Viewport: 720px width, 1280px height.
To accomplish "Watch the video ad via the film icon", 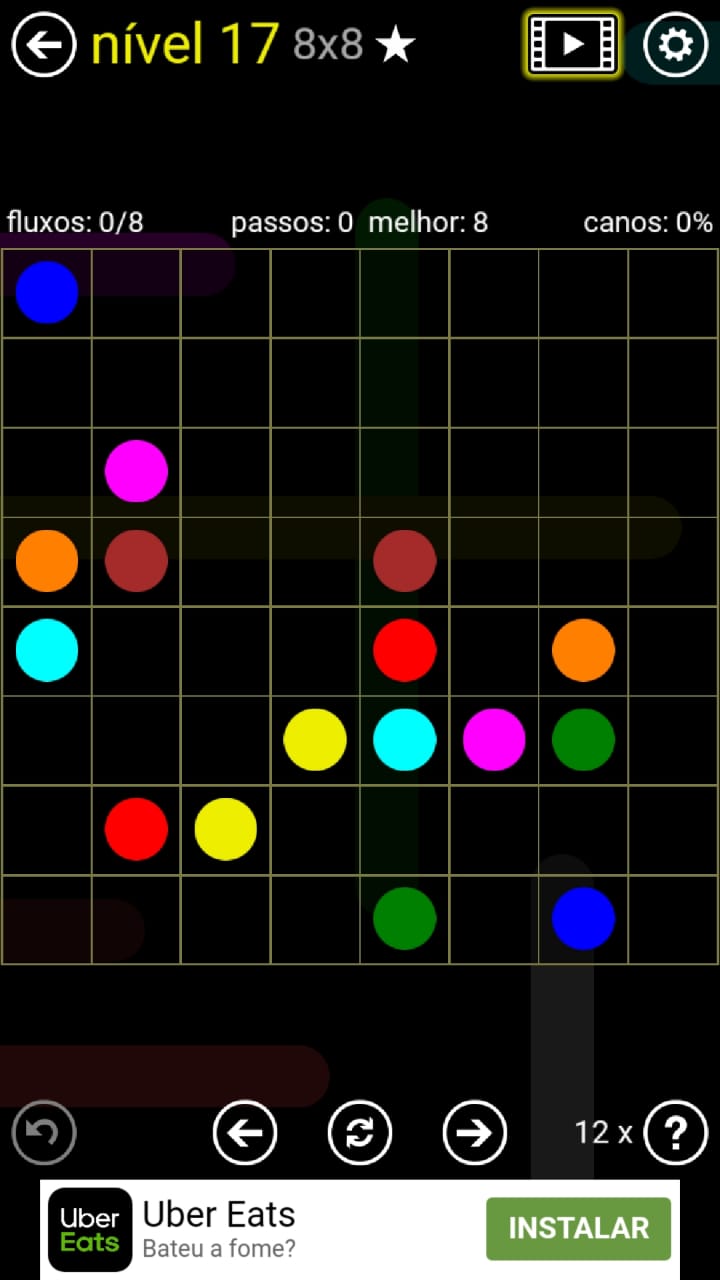I will tap(573, 44).
